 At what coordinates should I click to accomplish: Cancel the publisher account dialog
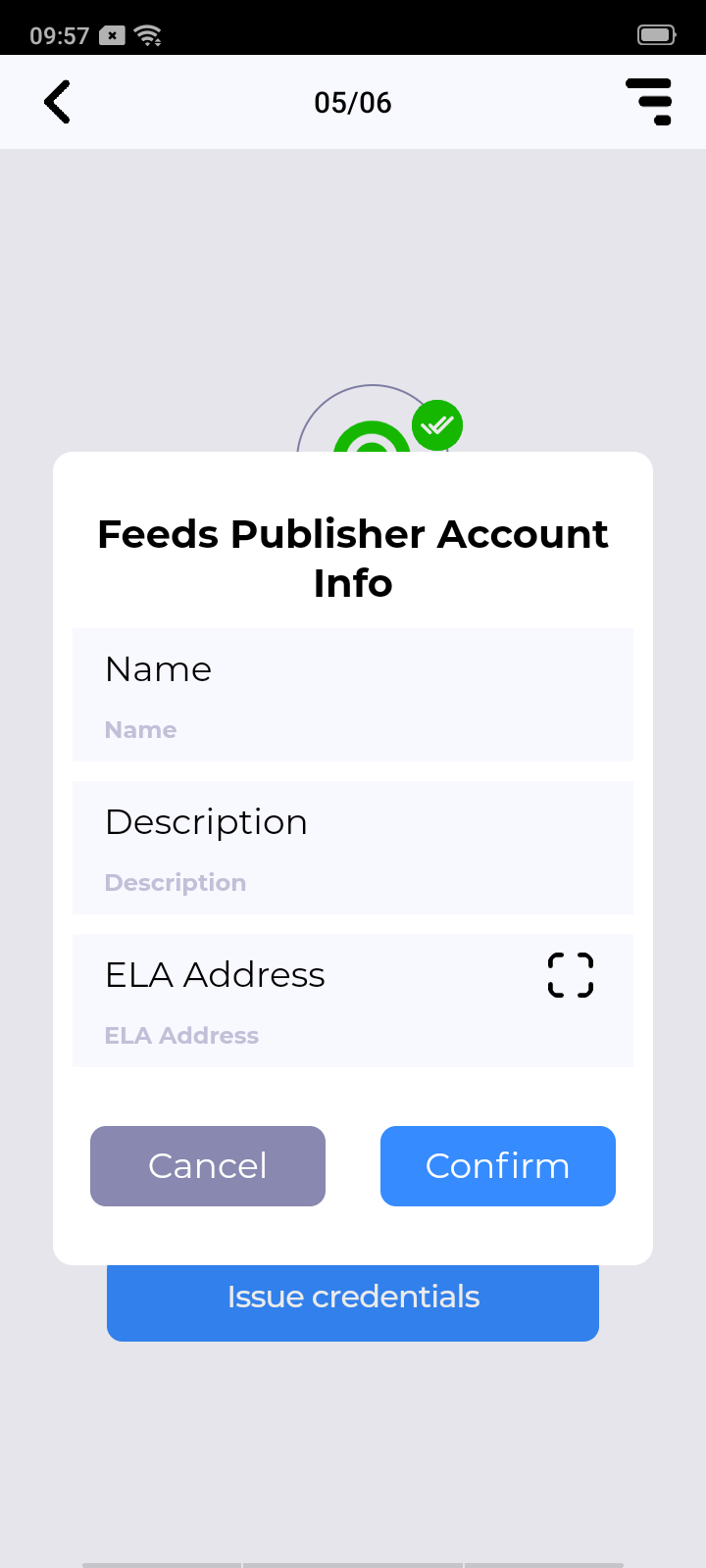click(x=208, y=1166)
